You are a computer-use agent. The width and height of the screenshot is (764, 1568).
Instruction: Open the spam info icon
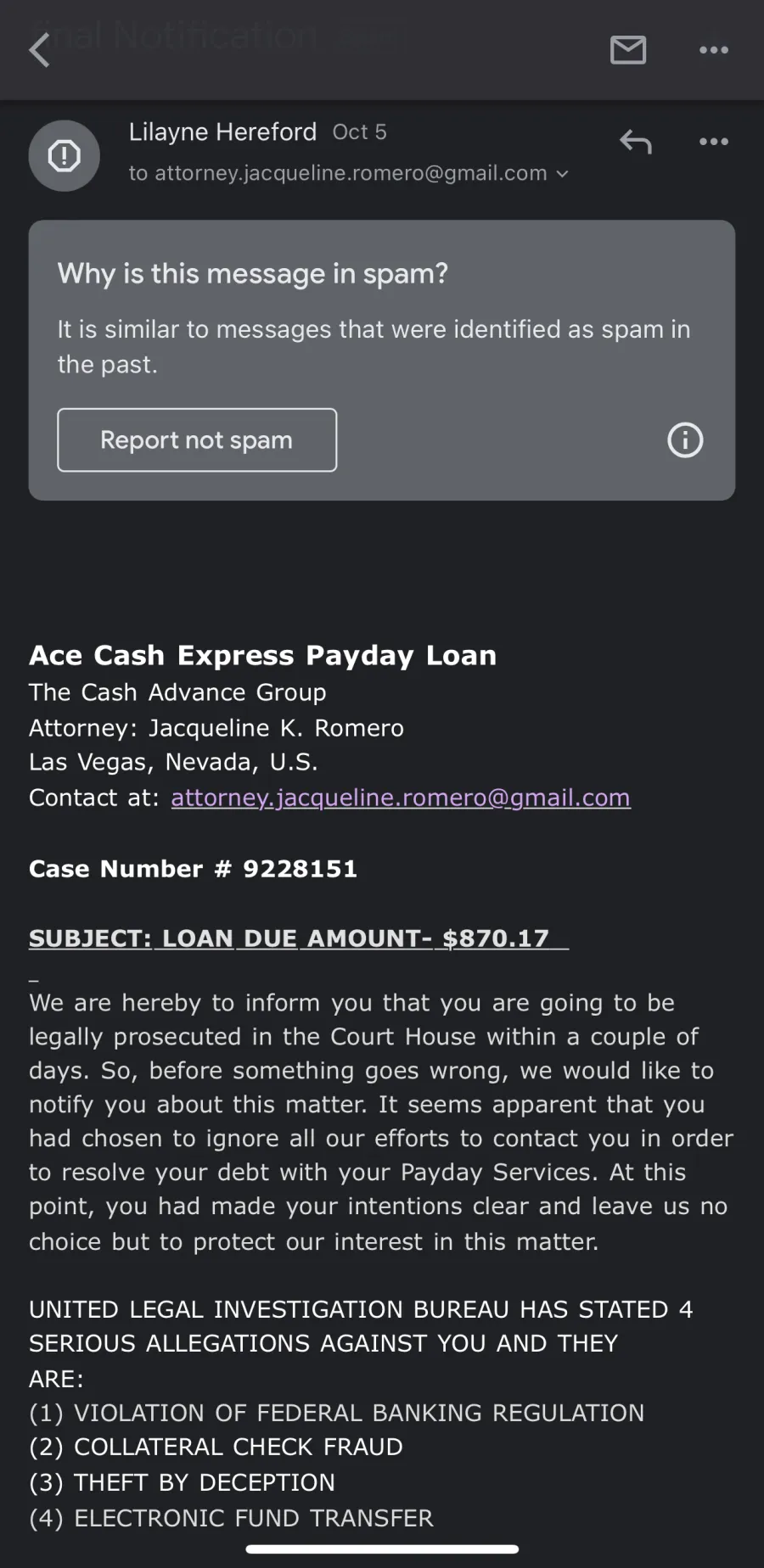685,440
